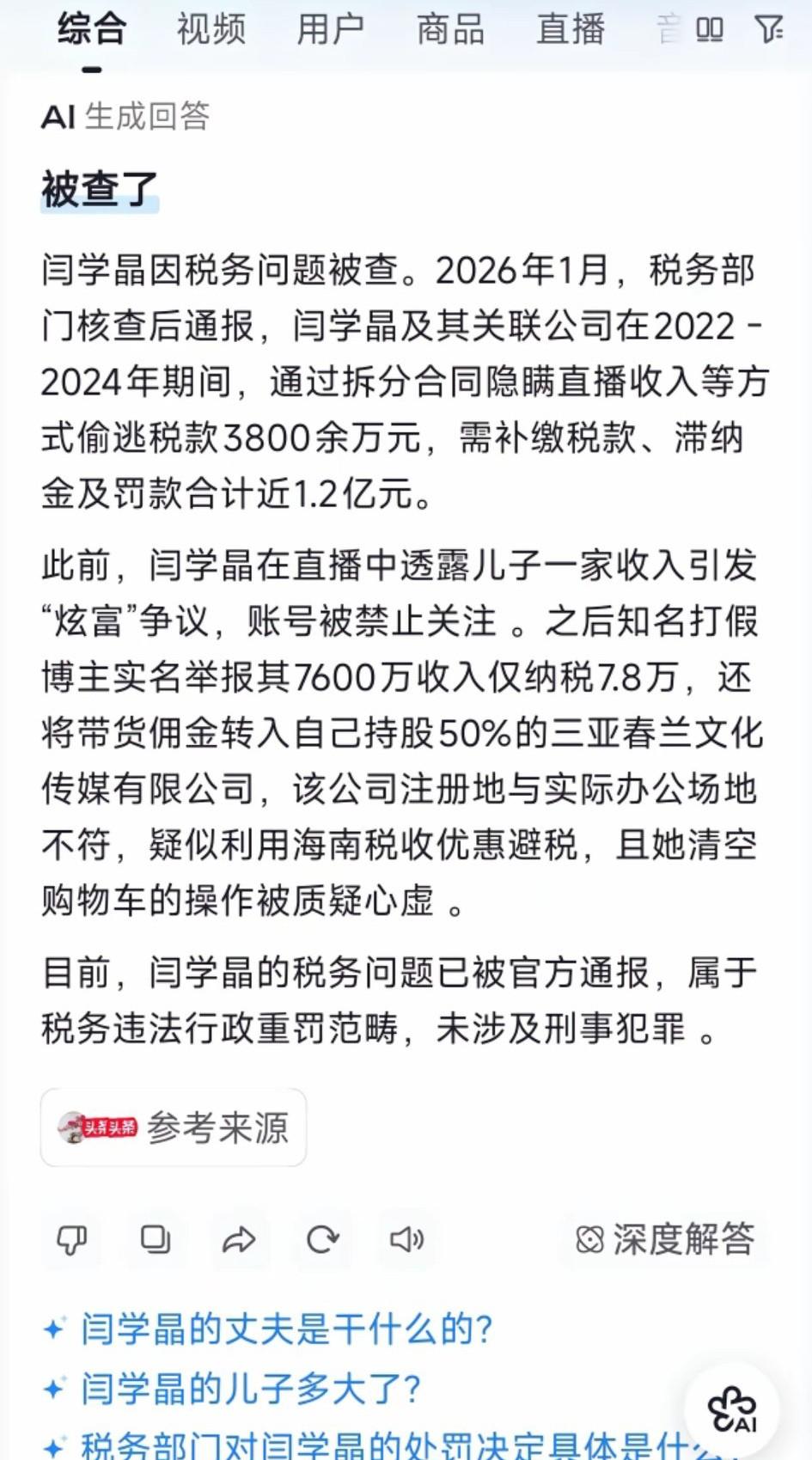Switch to the 视频 tab

click(211, 29)
